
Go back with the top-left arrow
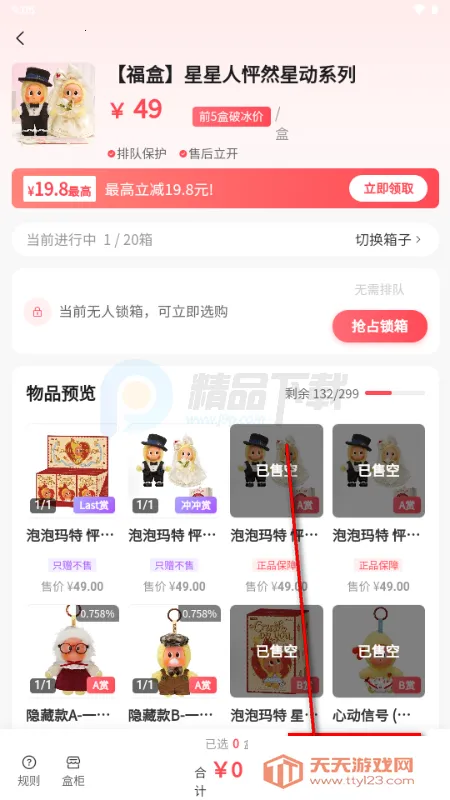pyautogui.click(x=20, y=38)
